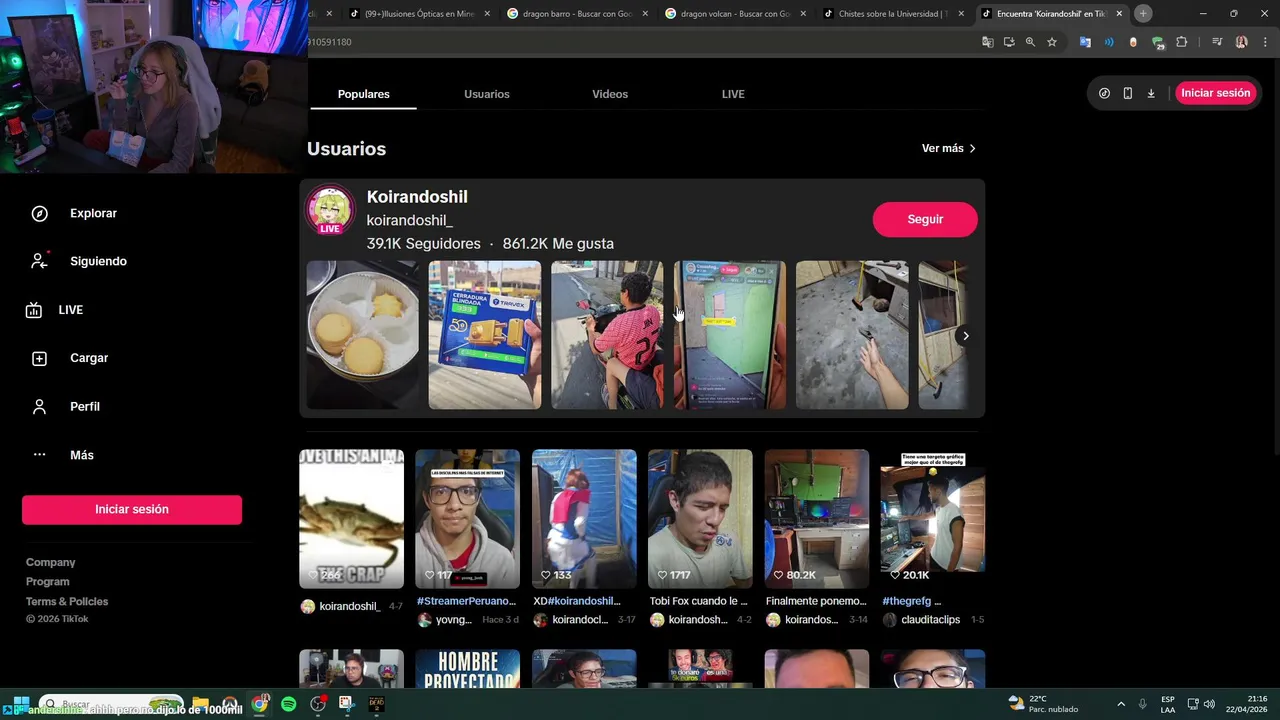Go to Siguiendo in the sidebar

[x=98, y=261]
